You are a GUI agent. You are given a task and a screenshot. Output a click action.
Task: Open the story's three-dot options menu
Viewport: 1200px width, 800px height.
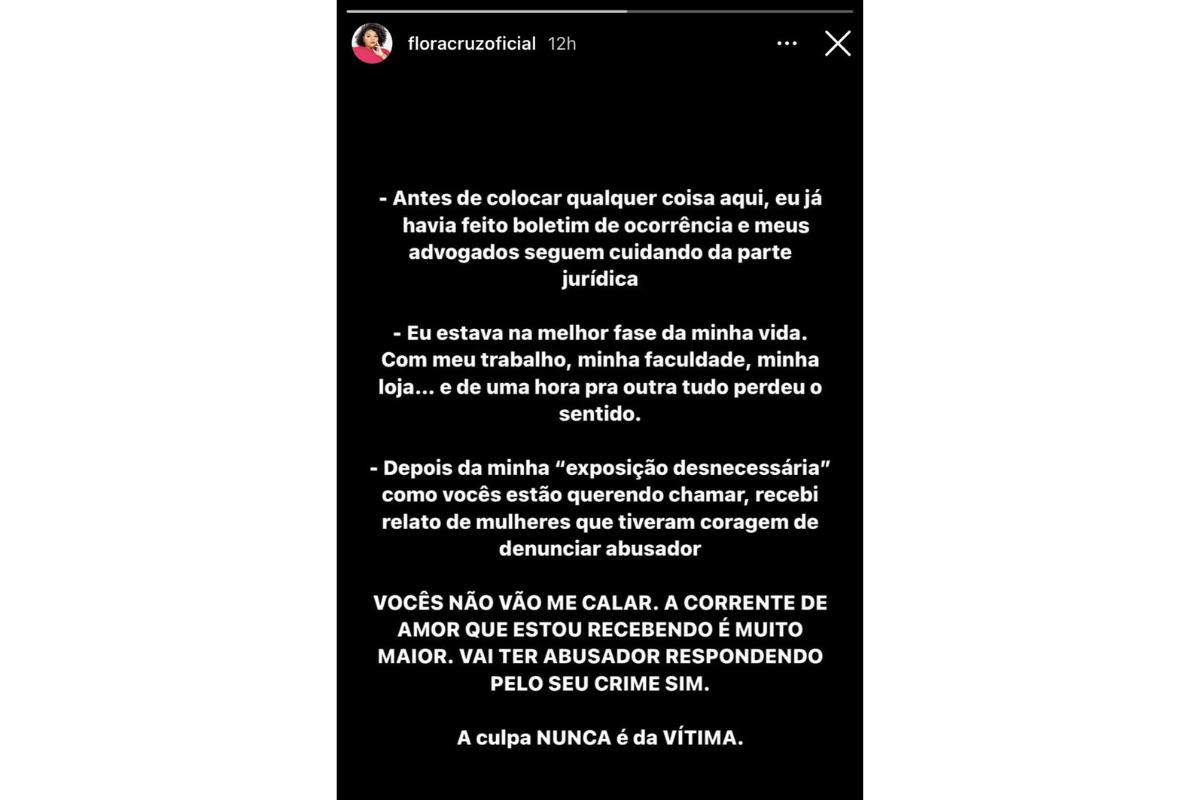tap(787, 43)
